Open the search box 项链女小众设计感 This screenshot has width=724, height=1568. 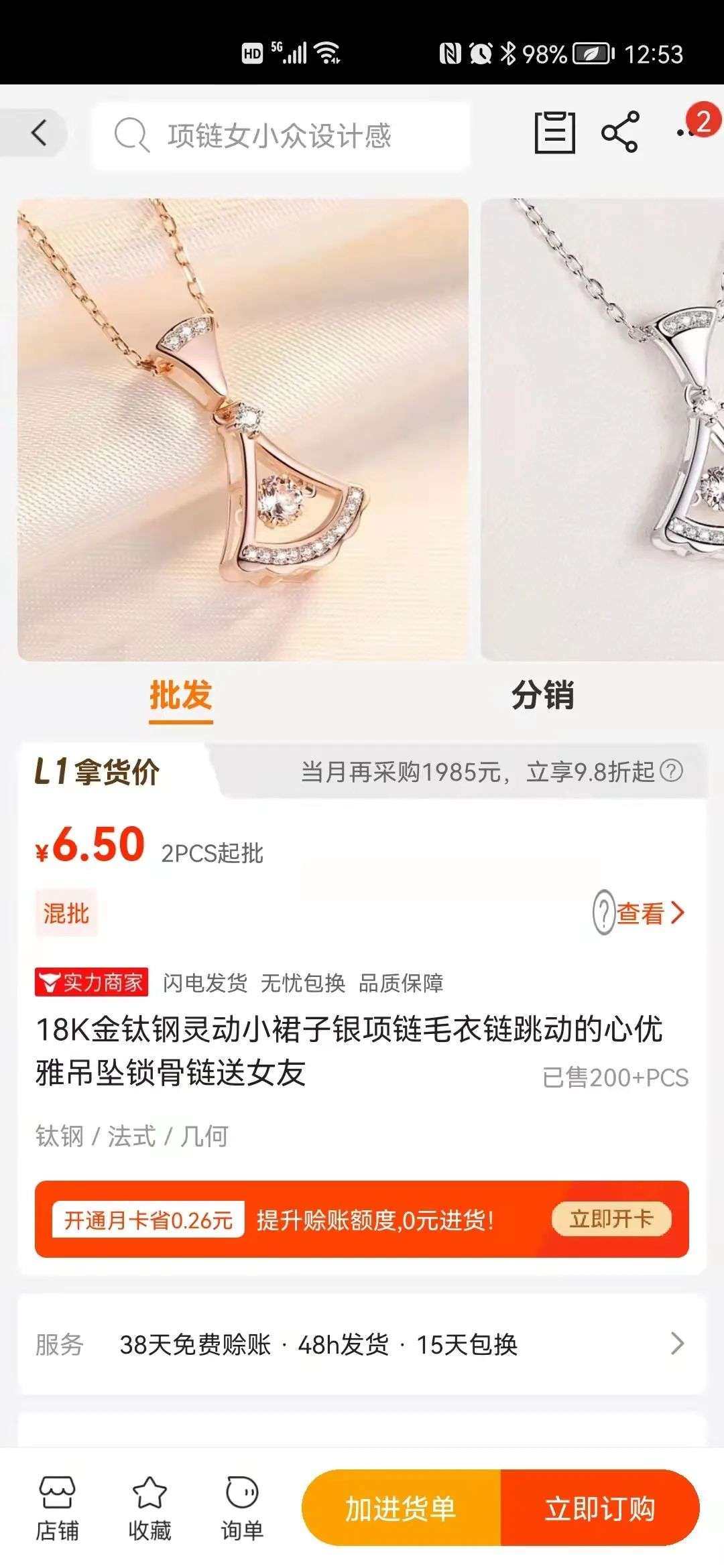(x=281, y=136)
